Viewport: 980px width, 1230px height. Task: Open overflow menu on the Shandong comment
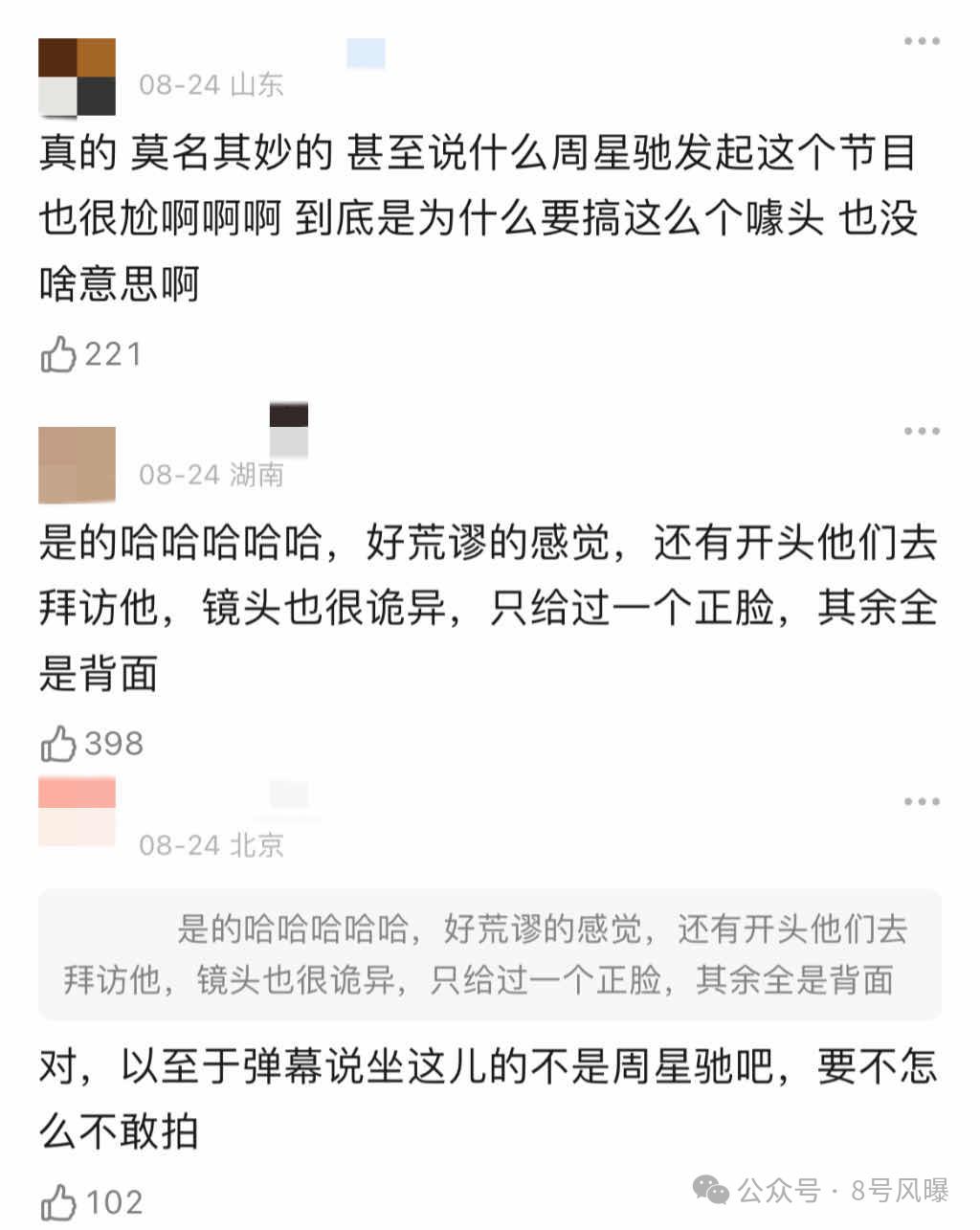point(921,41)
